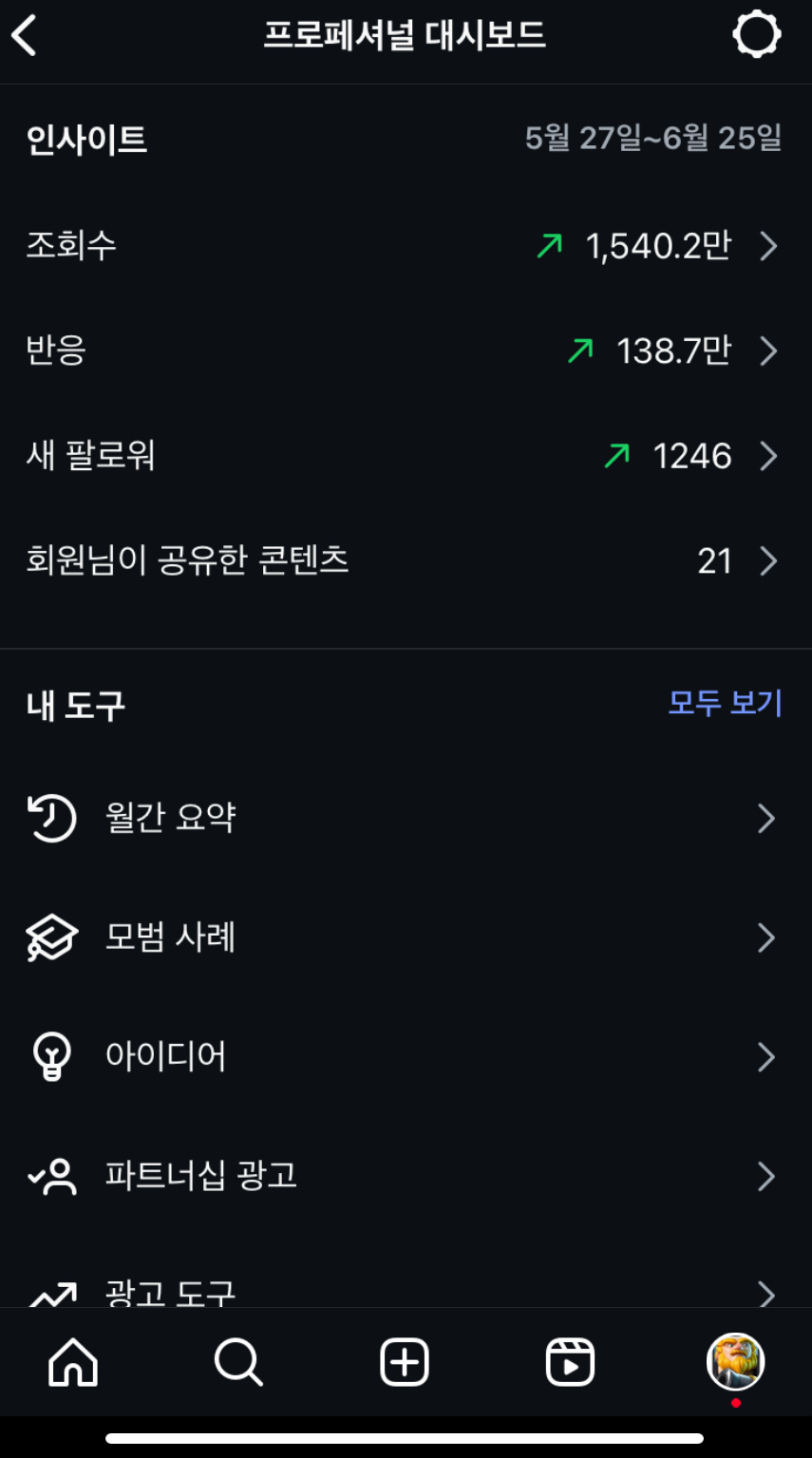Switch to the Search tab

tap(238, 1363)
